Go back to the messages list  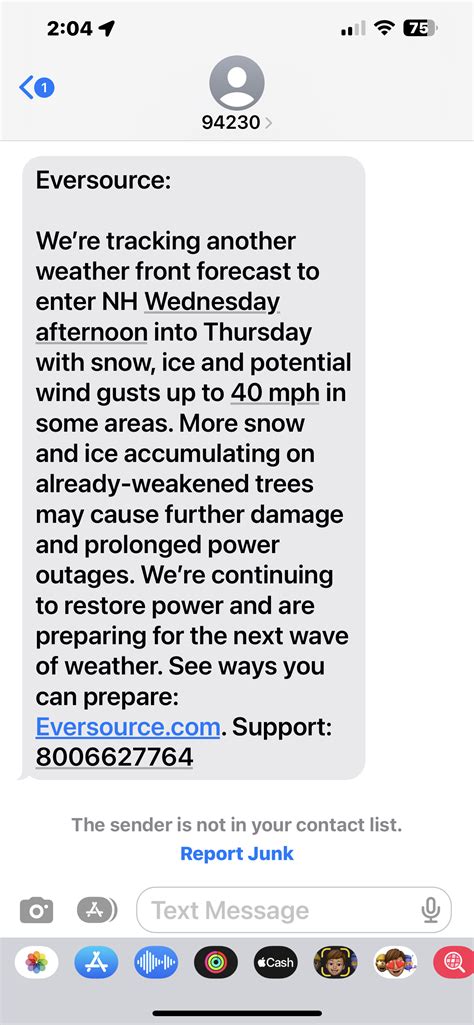point(37,87)
